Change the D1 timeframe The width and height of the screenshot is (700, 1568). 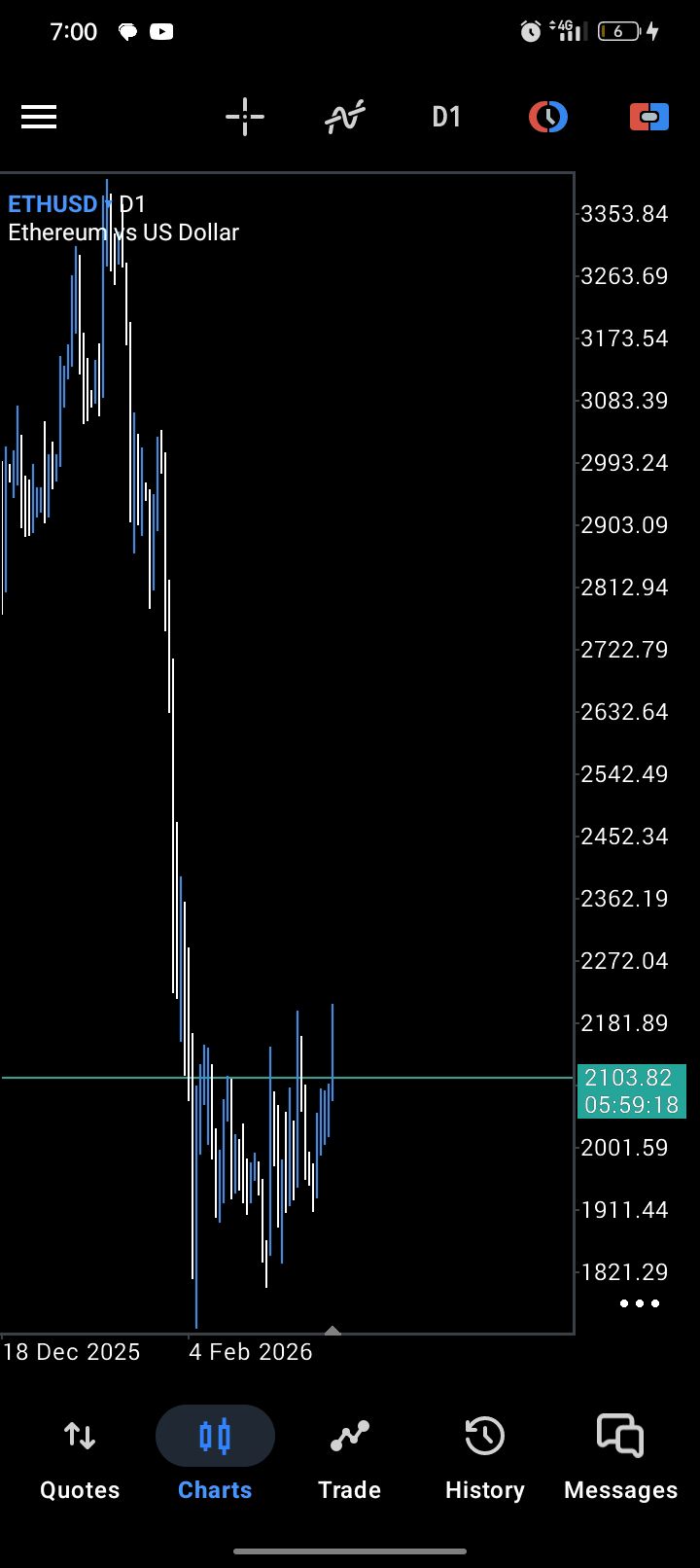446,118
